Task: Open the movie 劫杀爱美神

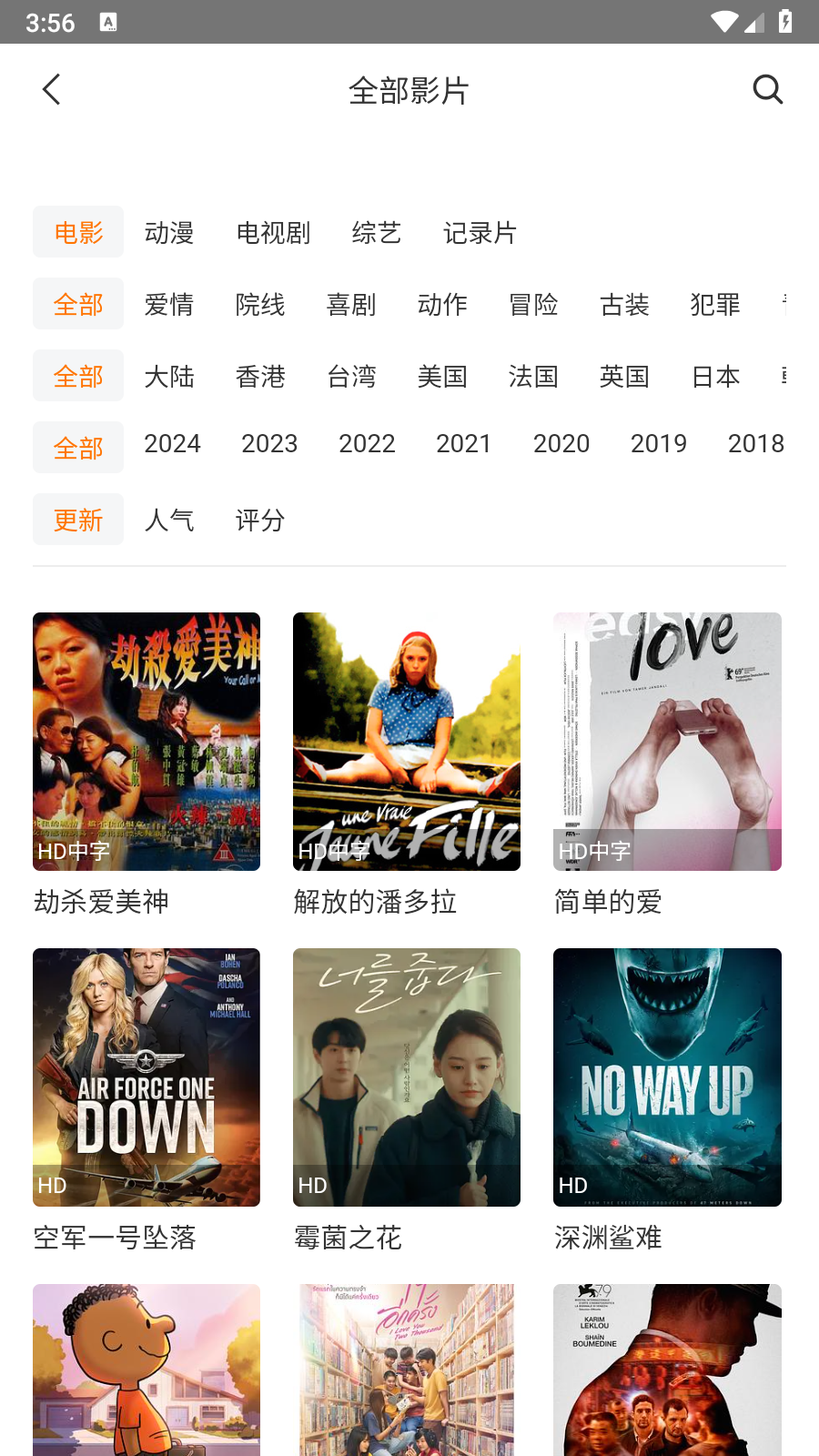Action: tap(147, 742)
